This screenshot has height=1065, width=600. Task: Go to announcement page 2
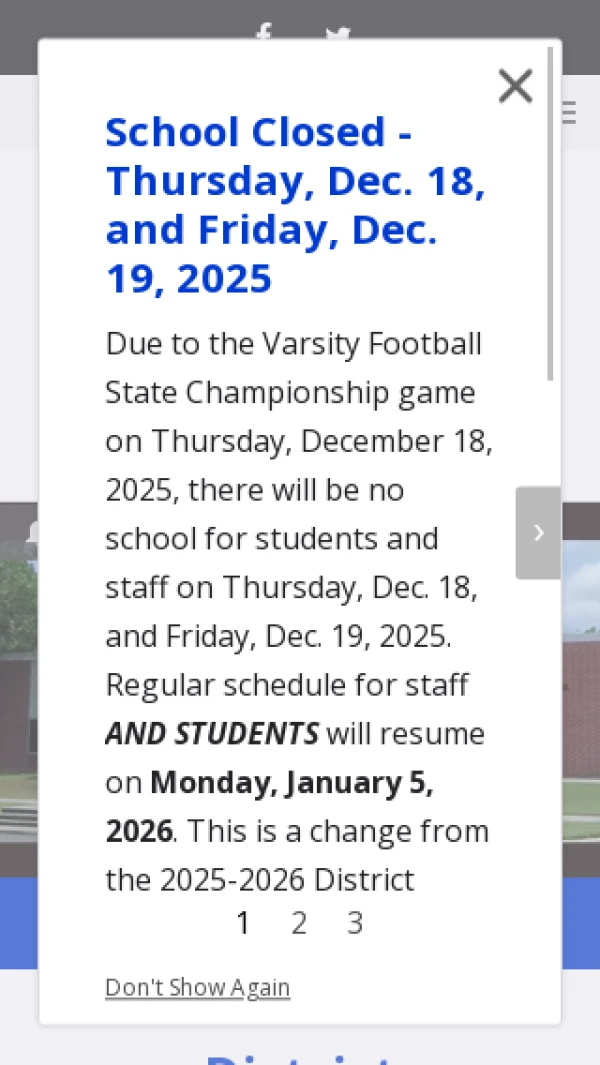[x=299, y=923]
